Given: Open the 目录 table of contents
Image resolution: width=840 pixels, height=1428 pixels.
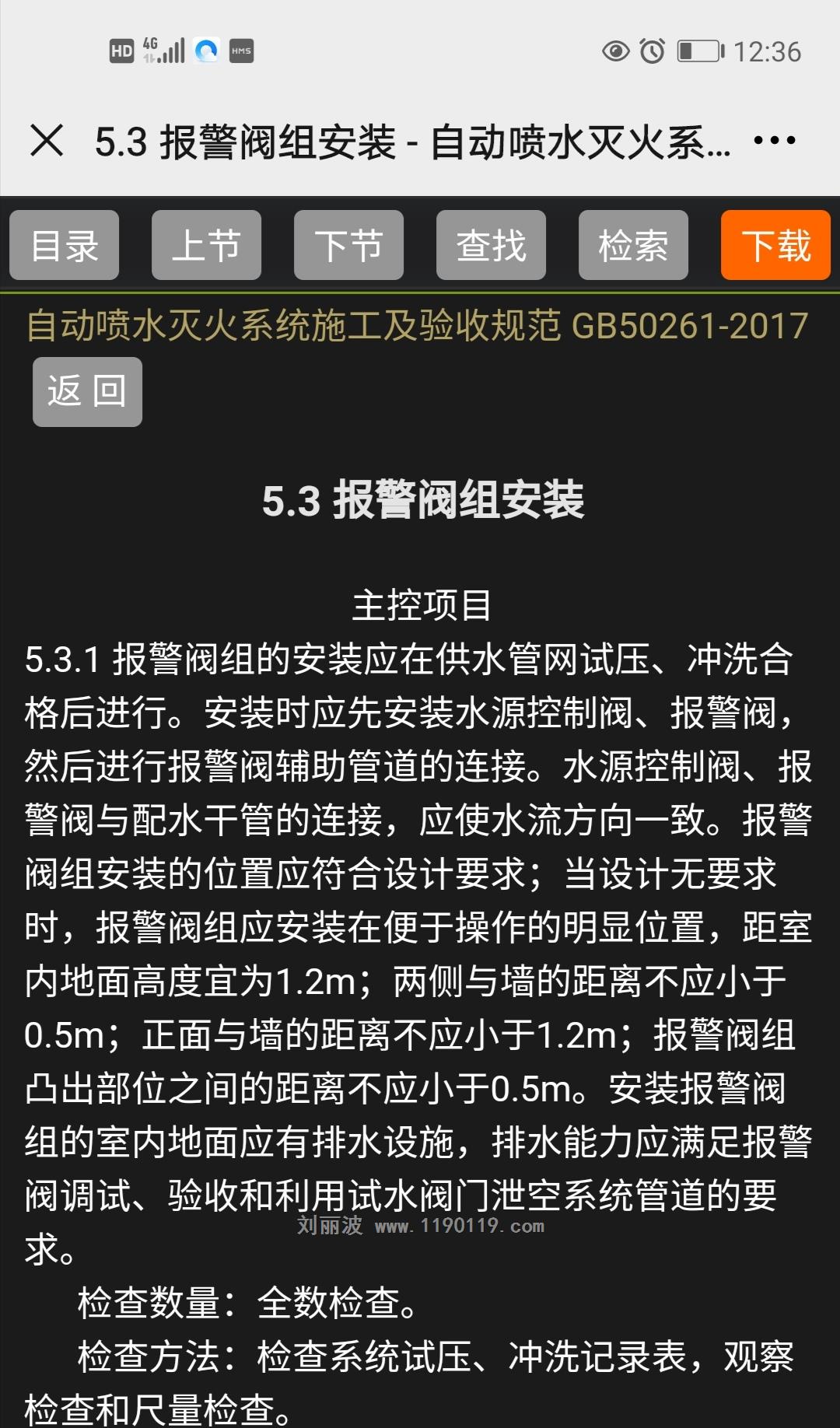Looking at the screenshot, I should click(x=65, y=245).
